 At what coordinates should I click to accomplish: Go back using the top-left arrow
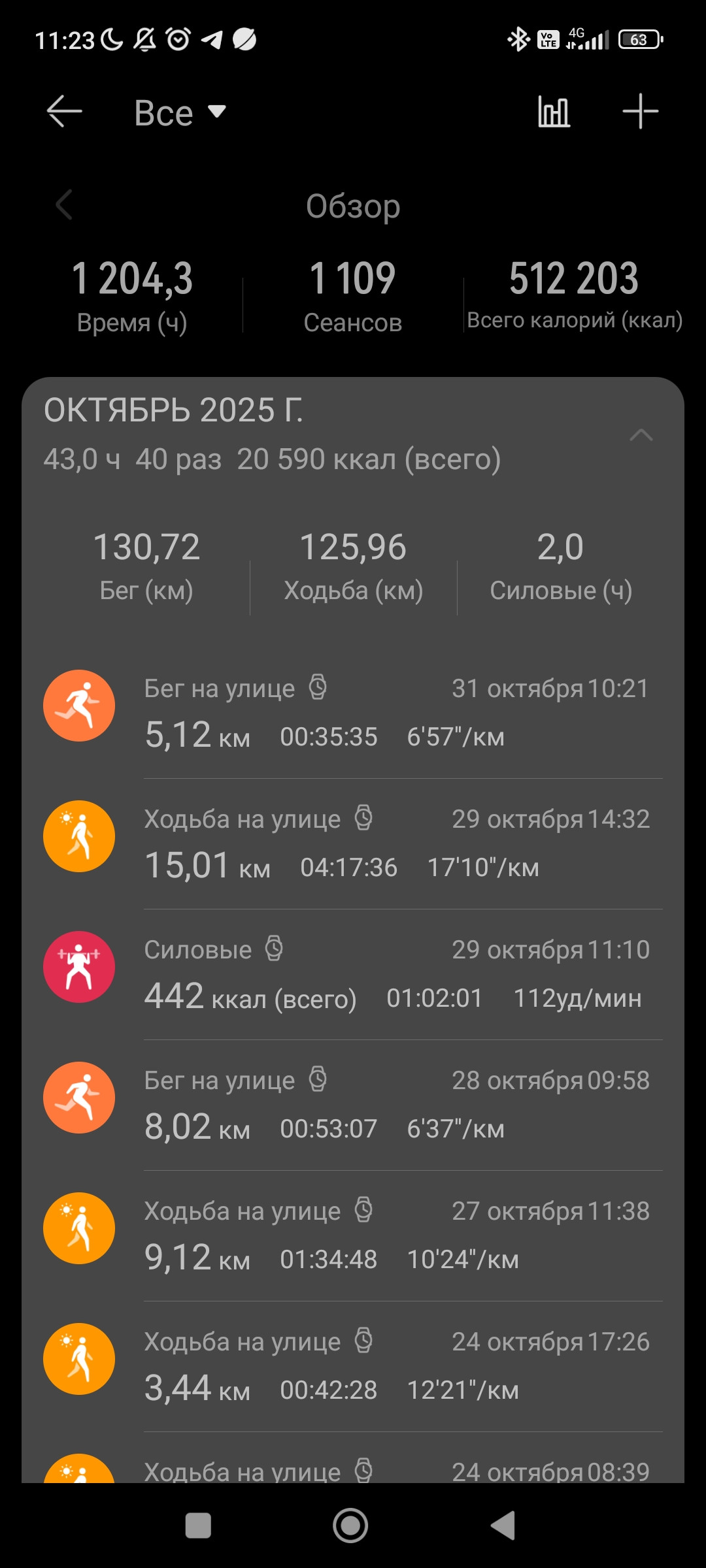click(x=64, y=112)
